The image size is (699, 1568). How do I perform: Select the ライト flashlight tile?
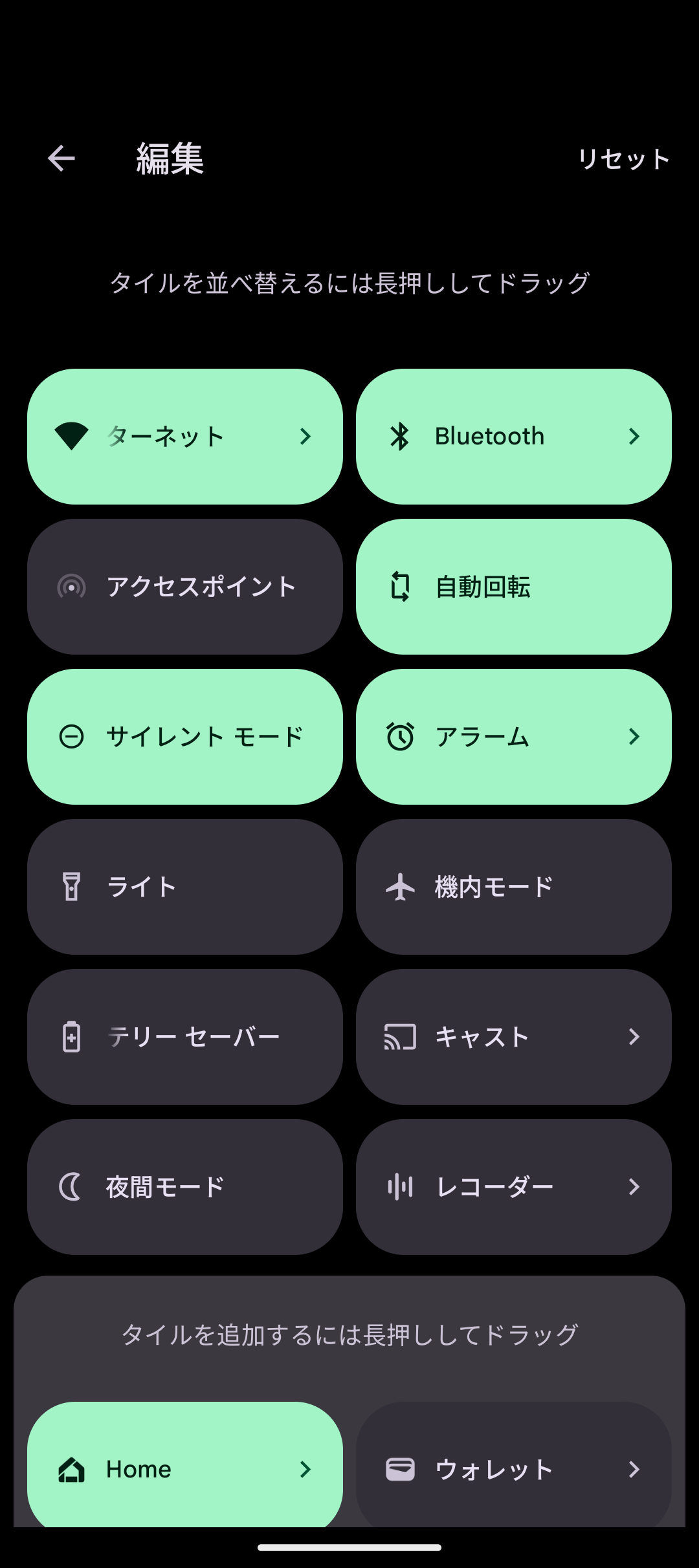point(185,887)
